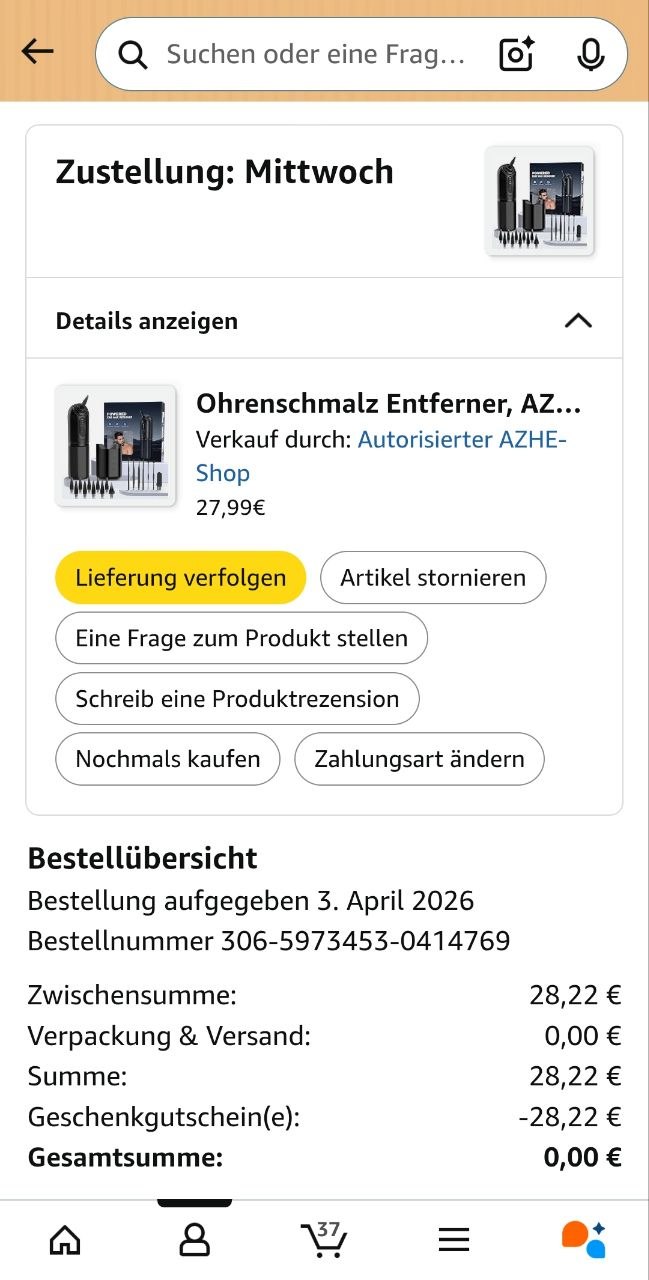
Task: Open the search field
Action: point(310,54)
